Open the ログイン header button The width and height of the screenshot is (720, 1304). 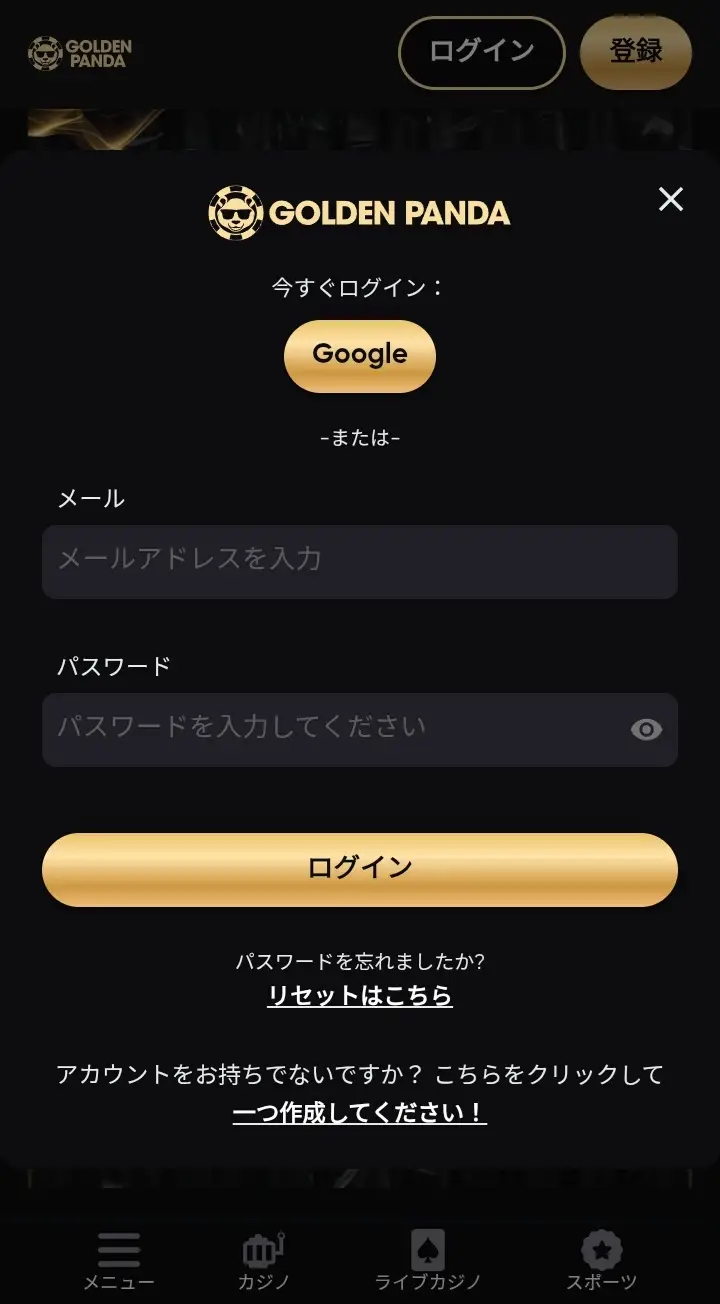pos(481,52)
